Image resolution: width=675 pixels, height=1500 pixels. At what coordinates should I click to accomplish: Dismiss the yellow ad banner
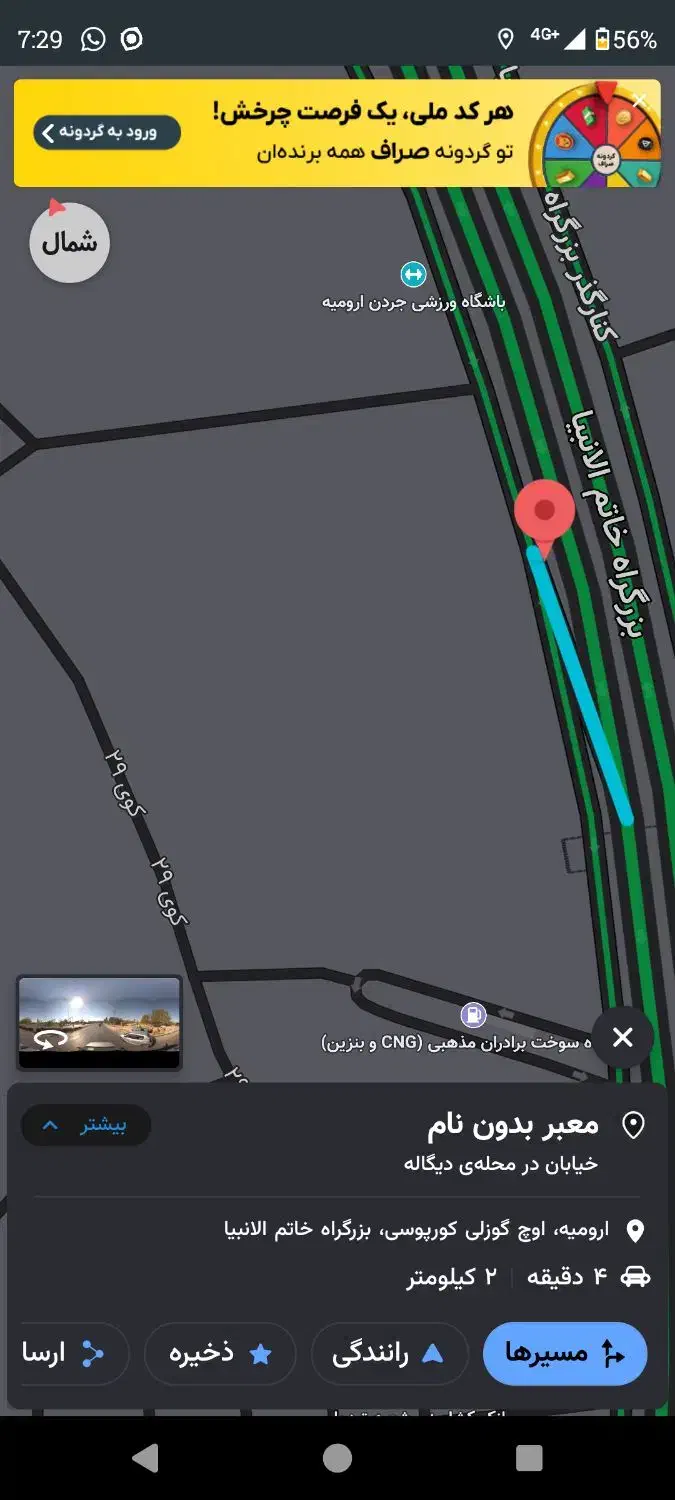pyautogui.click(x=640, y=100)
